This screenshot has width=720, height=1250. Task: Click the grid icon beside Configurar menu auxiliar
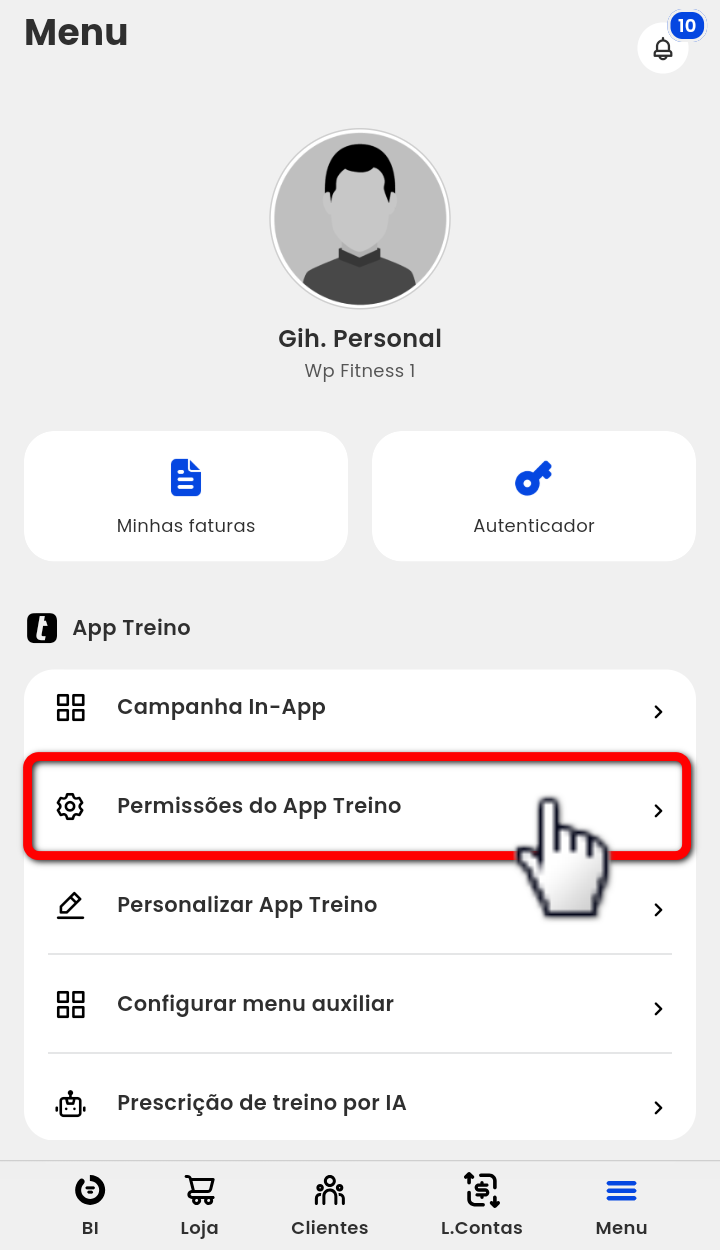point(70,1004)
